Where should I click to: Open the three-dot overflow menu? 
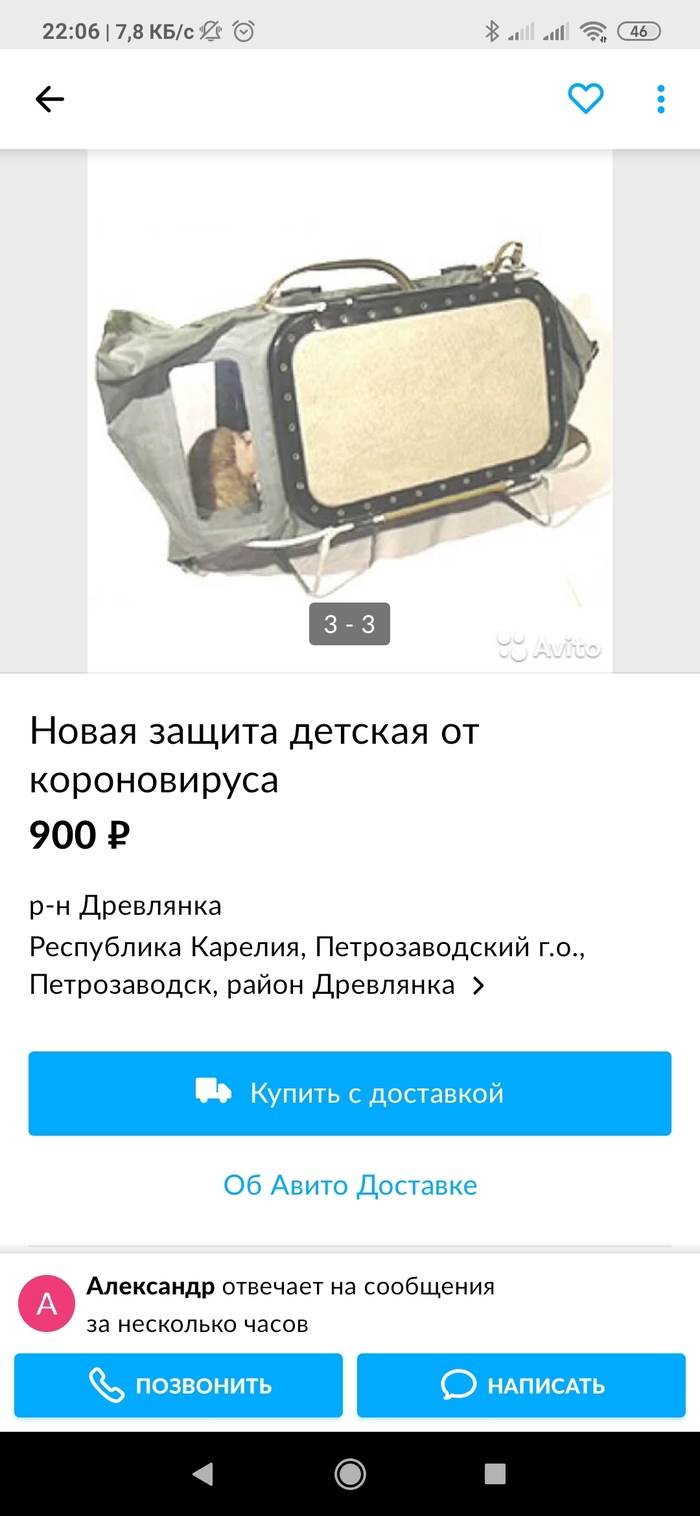[x=661, y=99]
